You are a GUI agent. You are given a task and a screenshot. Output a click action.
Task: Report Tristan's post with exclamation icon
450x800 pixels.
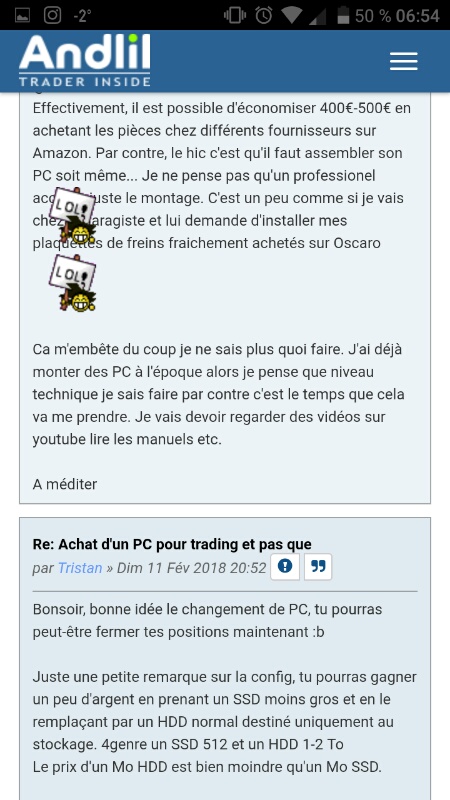click(285, 567)
